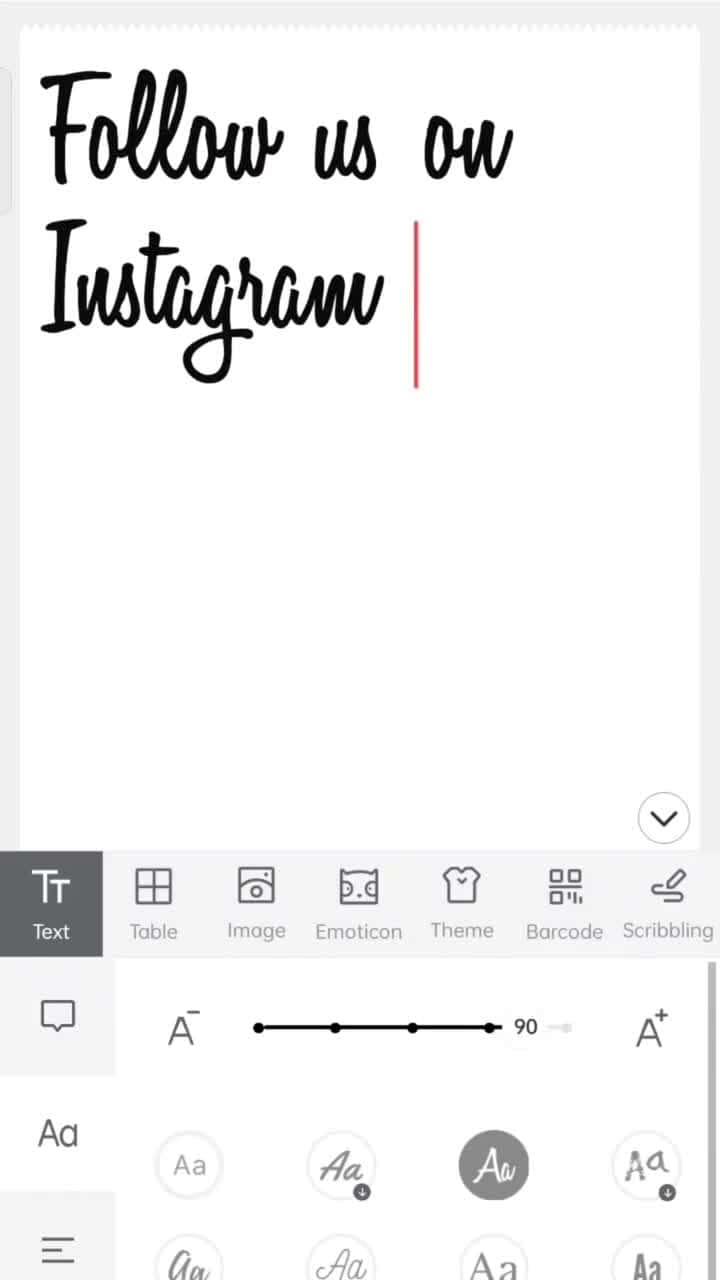Select the Text tool
This screenshot has width=720, height=1280.
click(51, 904)
